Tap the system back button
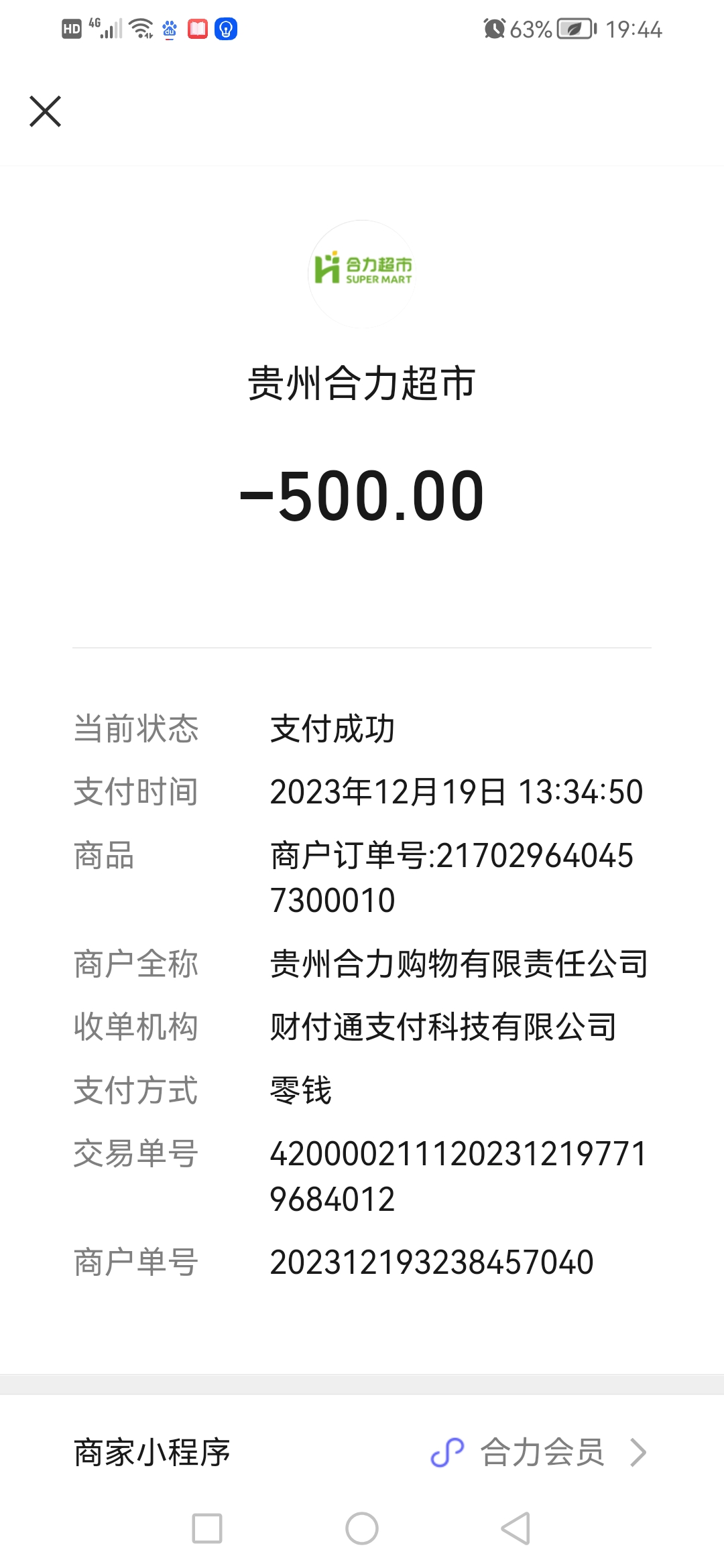 coord(516,1528)
